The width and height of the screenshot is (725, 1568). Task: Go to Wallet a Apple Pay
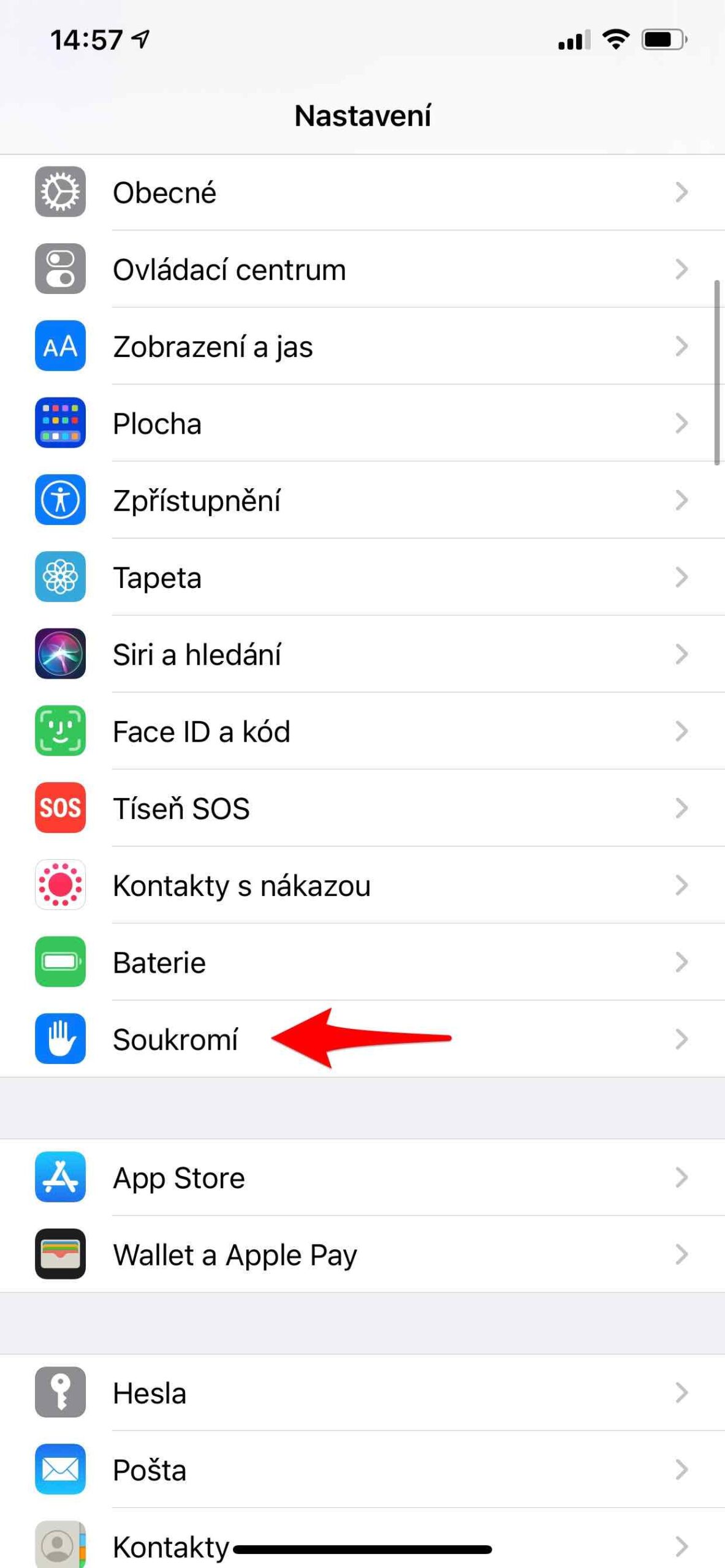(362, 1255)
